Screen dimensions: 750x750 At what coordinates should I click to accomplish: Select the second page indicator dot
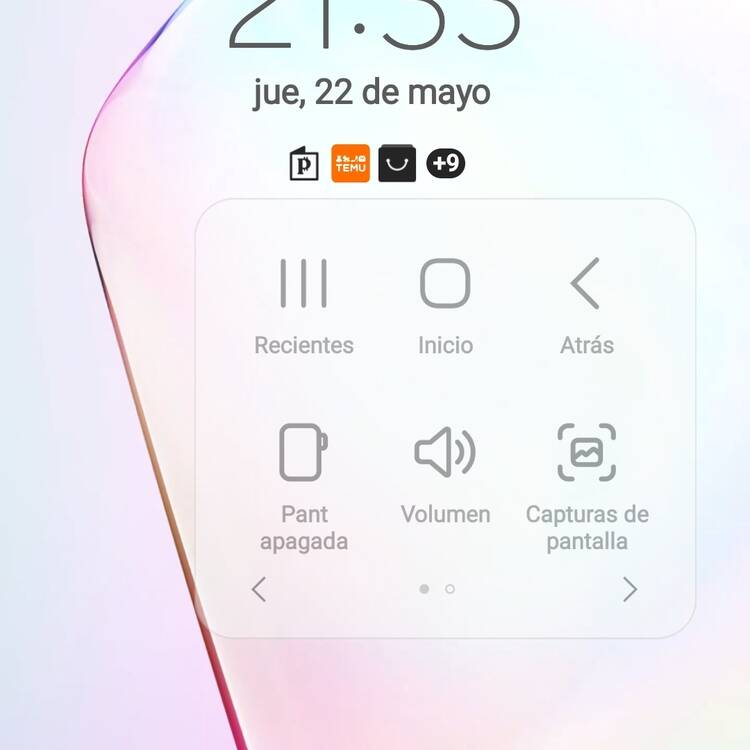tap(450, 589)
